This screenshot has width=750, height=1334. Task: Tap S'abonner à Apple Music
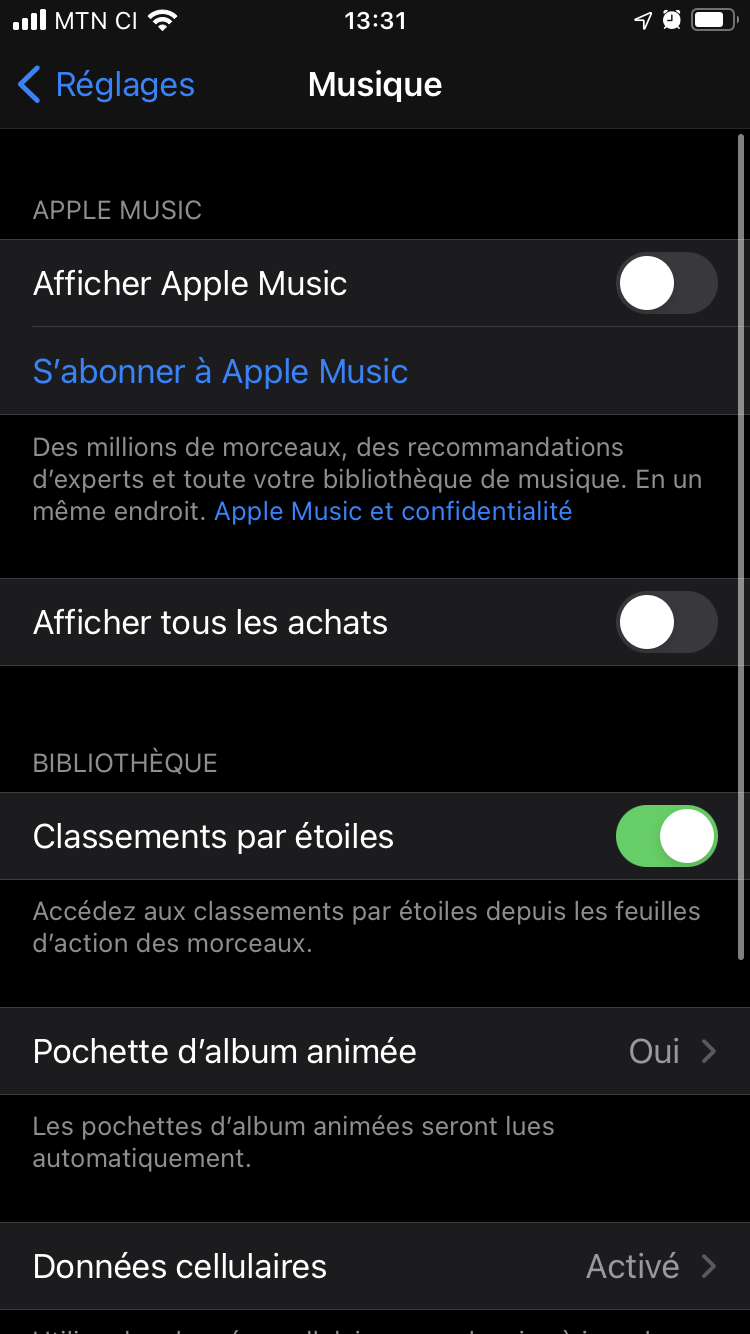[x=220, y=372]
